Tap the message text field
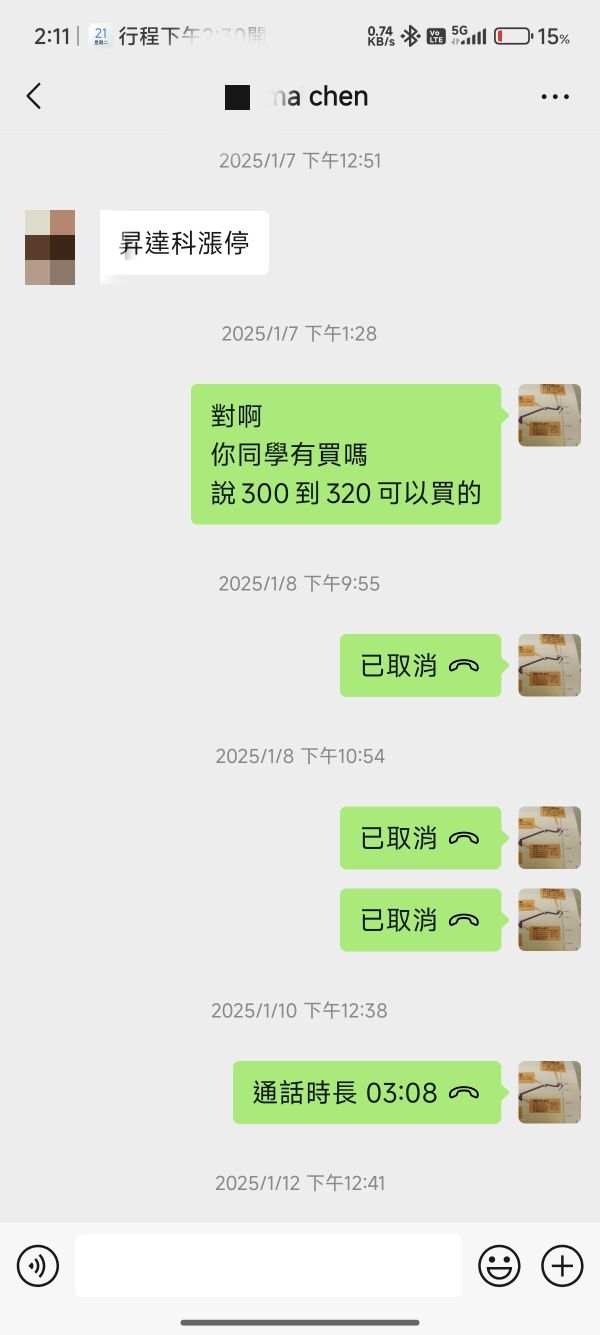 click(268, 1265)
